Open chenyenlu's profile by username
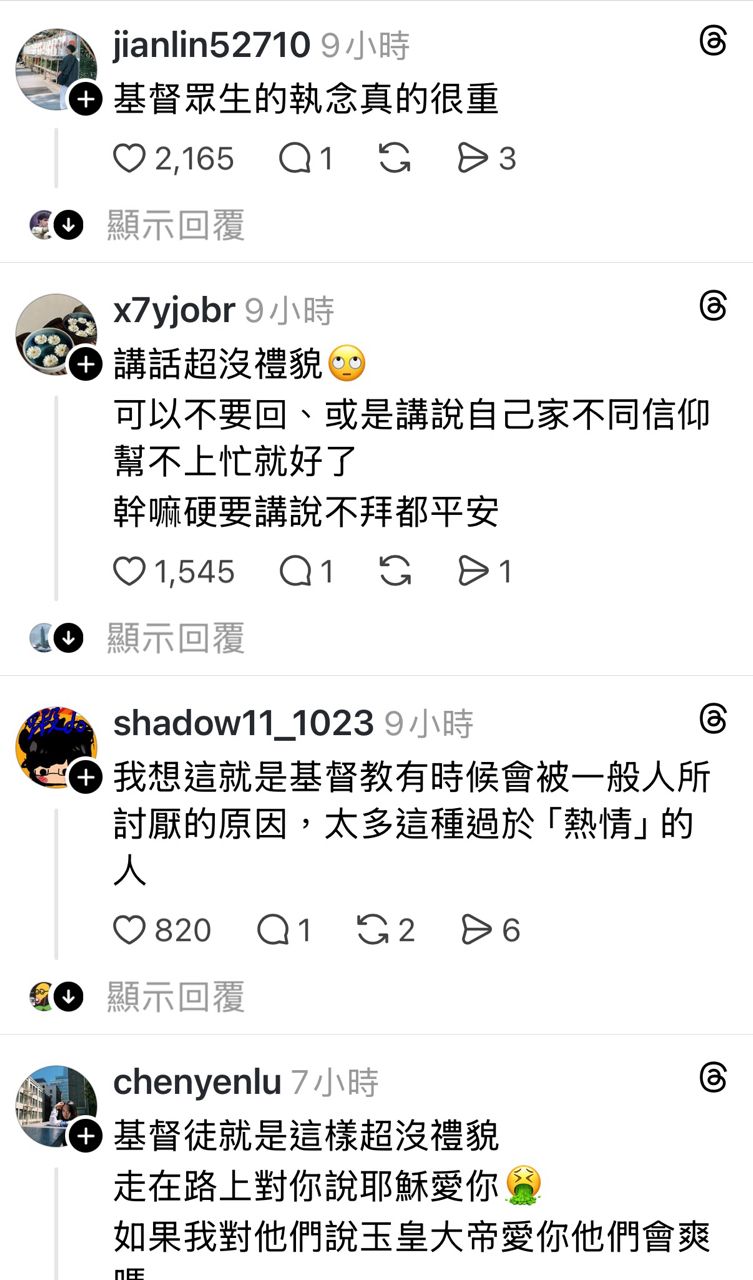The height and width of the screenshot is (1280, 753). 197,1082
